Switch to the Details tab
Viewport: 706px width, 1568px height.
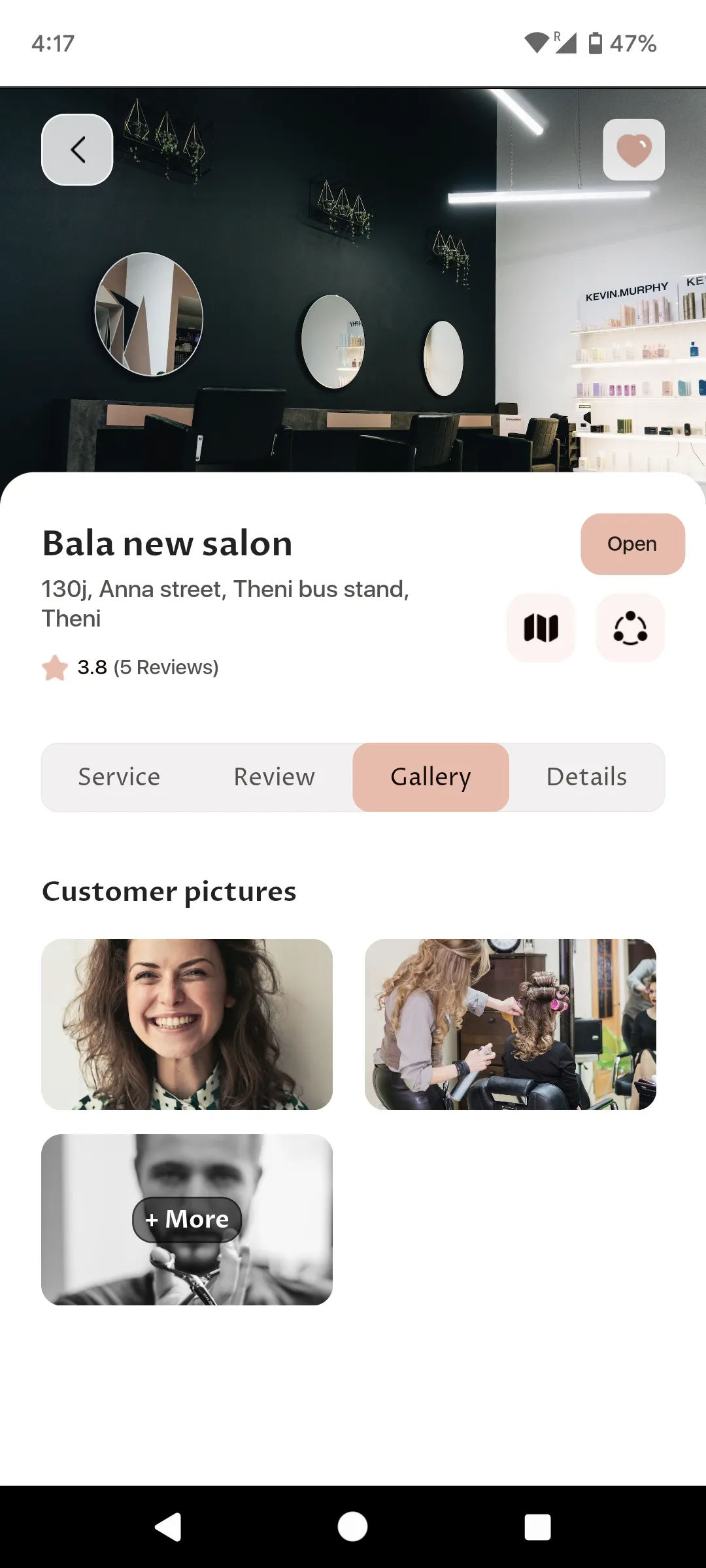[x=586, y=777]
